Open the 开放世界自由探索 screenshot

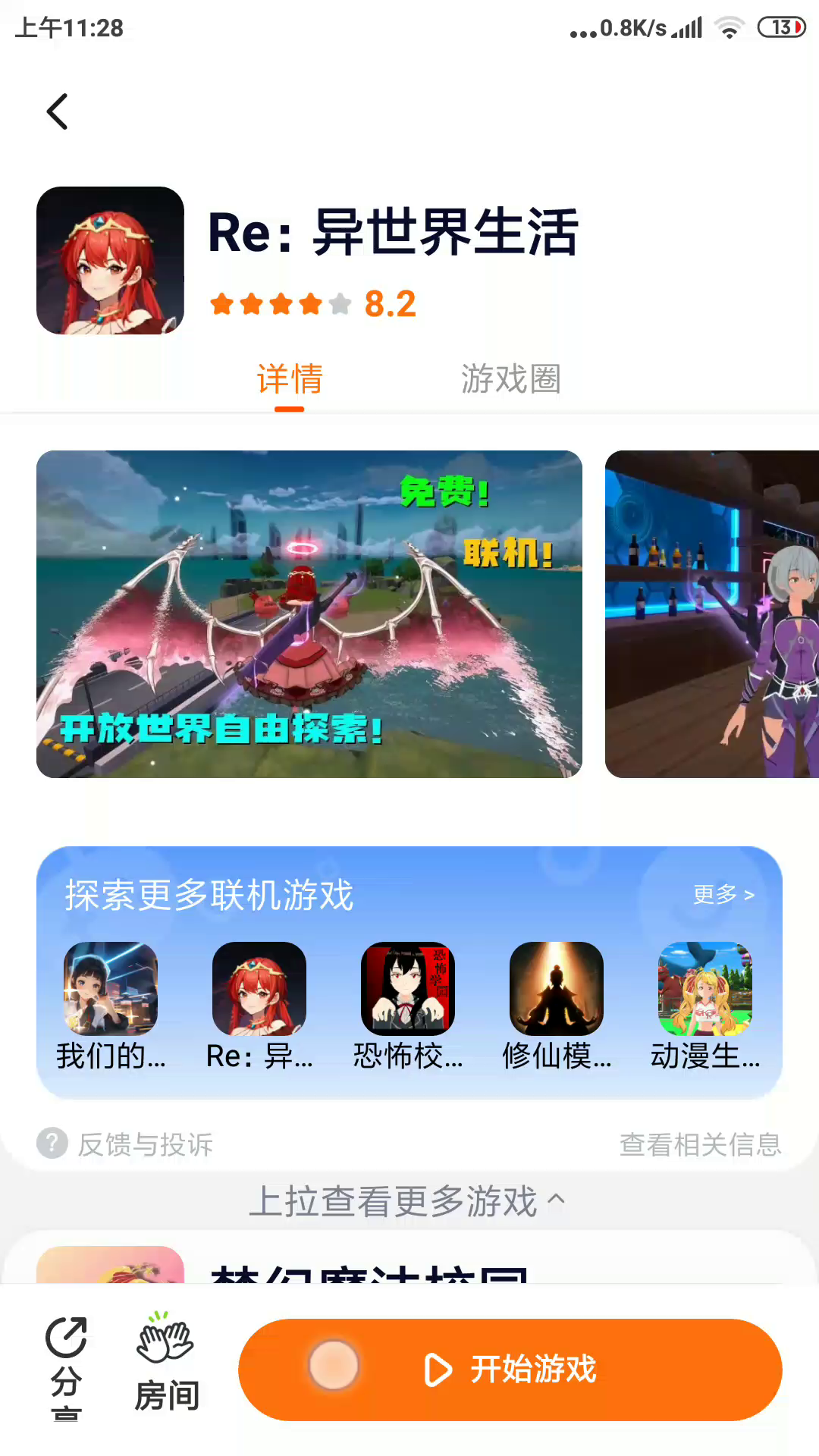click(x=309, y=613)
